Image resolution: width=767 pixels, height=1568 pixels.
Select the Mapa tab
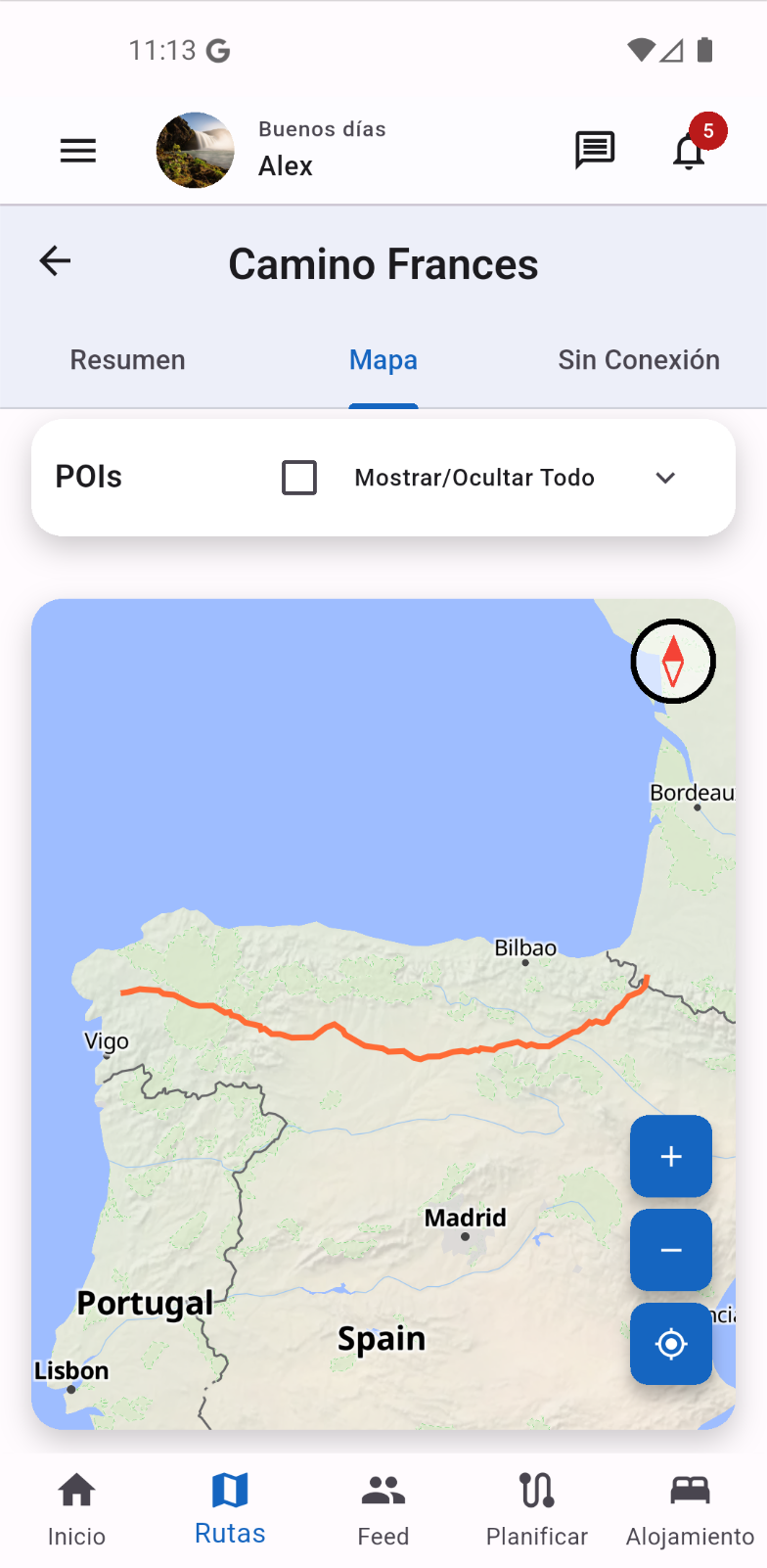point(383,360)
